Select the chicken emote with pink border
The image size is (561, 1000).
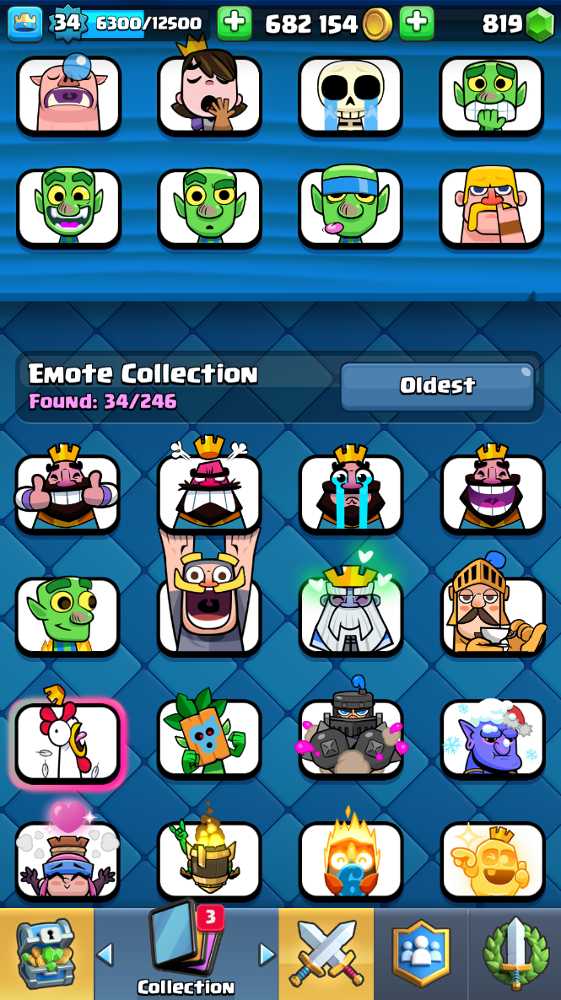tap(68, 740)
